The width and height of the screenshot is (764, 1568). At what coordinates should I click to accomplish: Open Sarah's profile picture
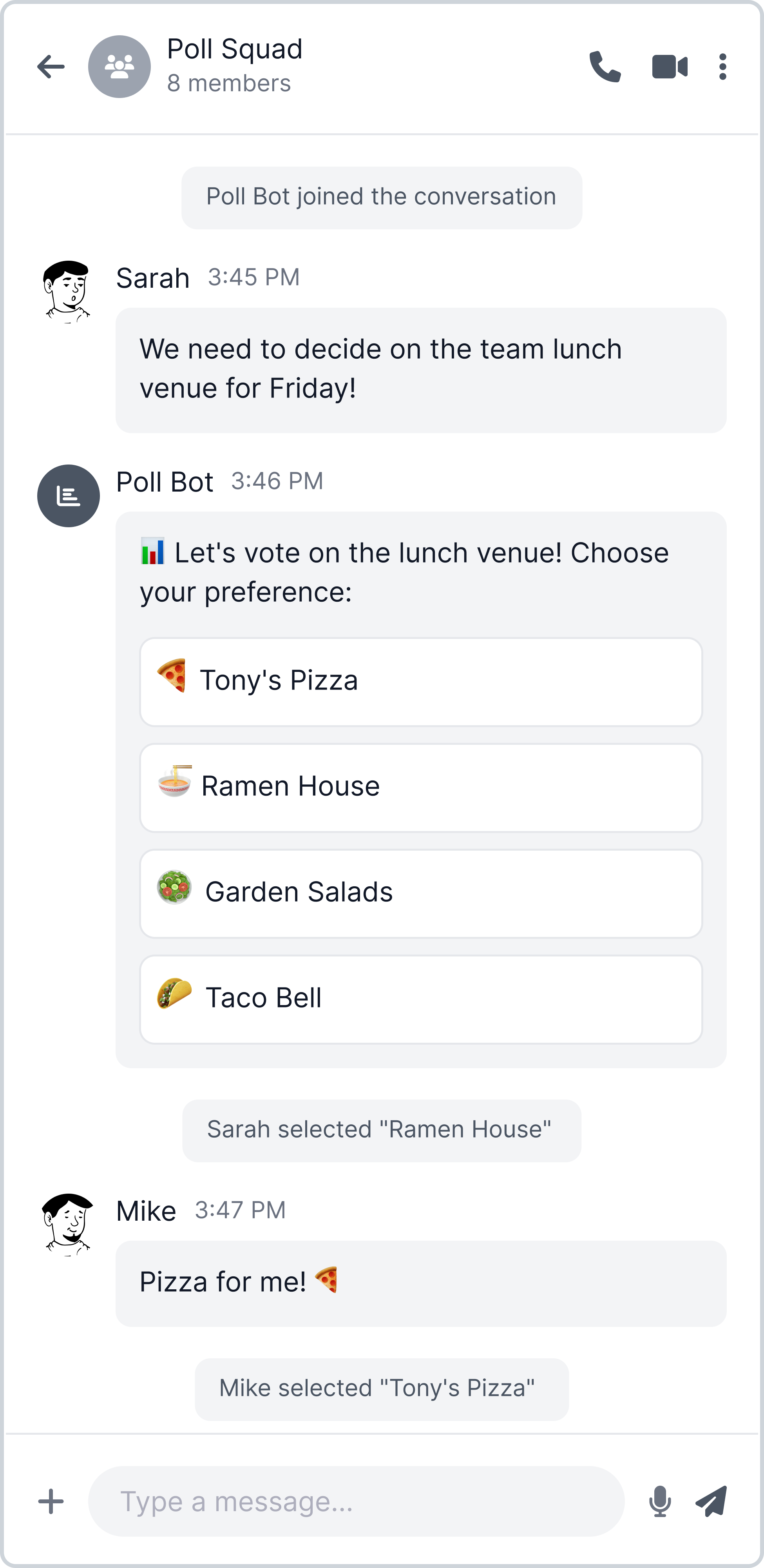click(x=67, y=292)
